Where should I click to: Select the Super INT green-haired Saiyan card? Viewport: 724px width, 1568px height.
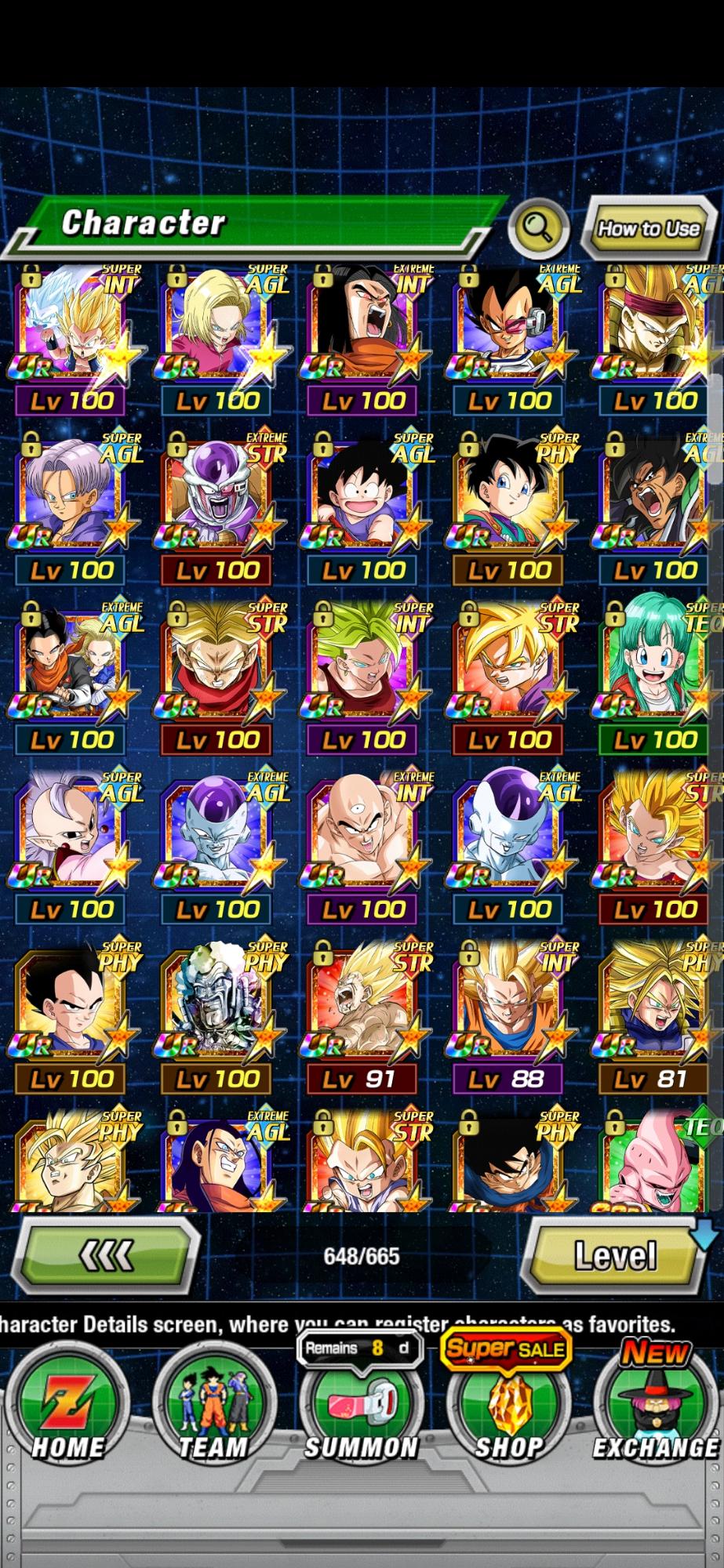pyautogui.click(x=363, y=671)
